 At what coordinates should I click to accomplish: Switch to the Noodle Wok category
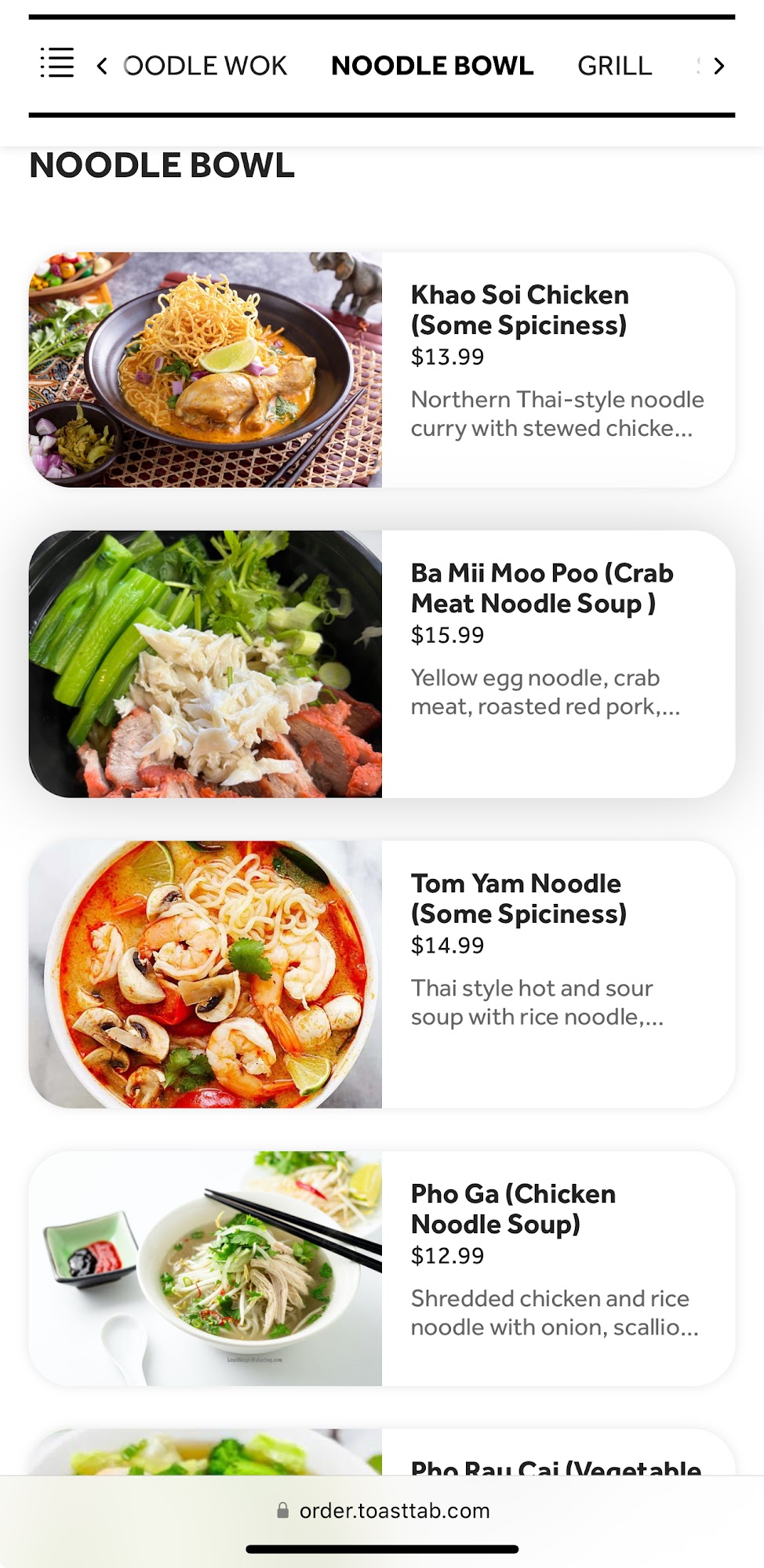(x=206, y=66)
